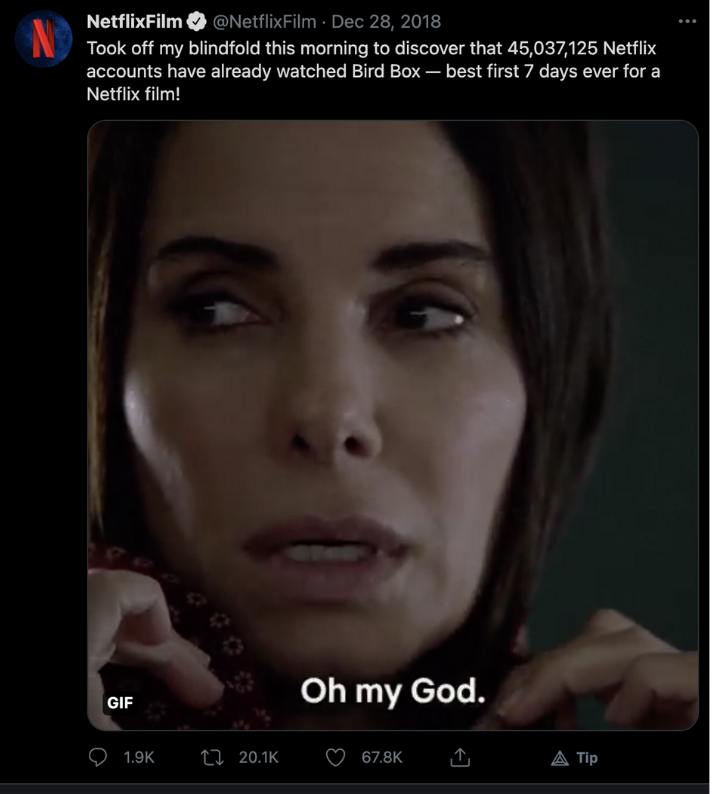
Task: Play the Bird Box GIF
Action: click(393, 425)
